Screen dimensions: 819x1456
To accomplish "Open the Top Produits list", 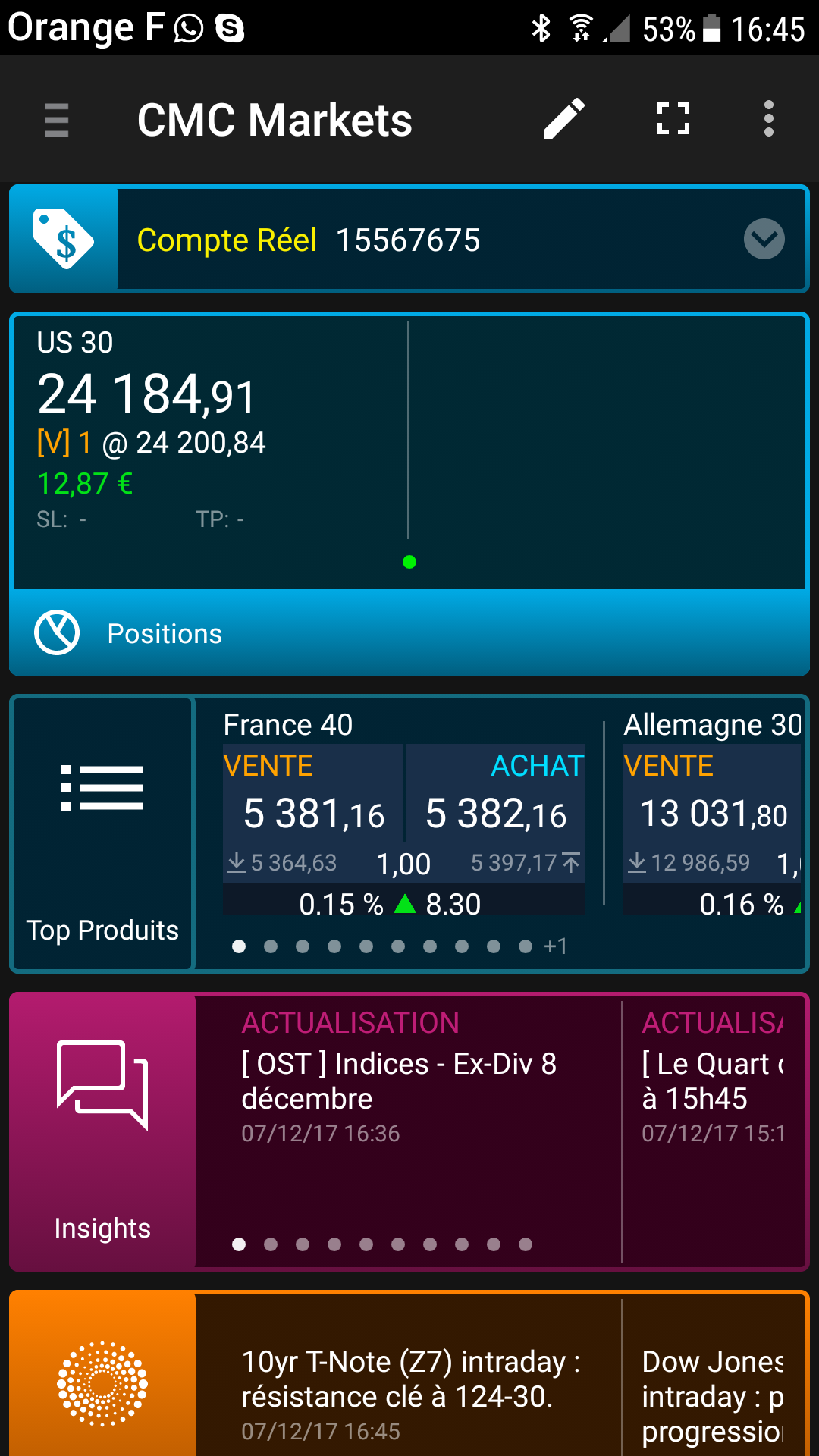I will tap(102, 834).
